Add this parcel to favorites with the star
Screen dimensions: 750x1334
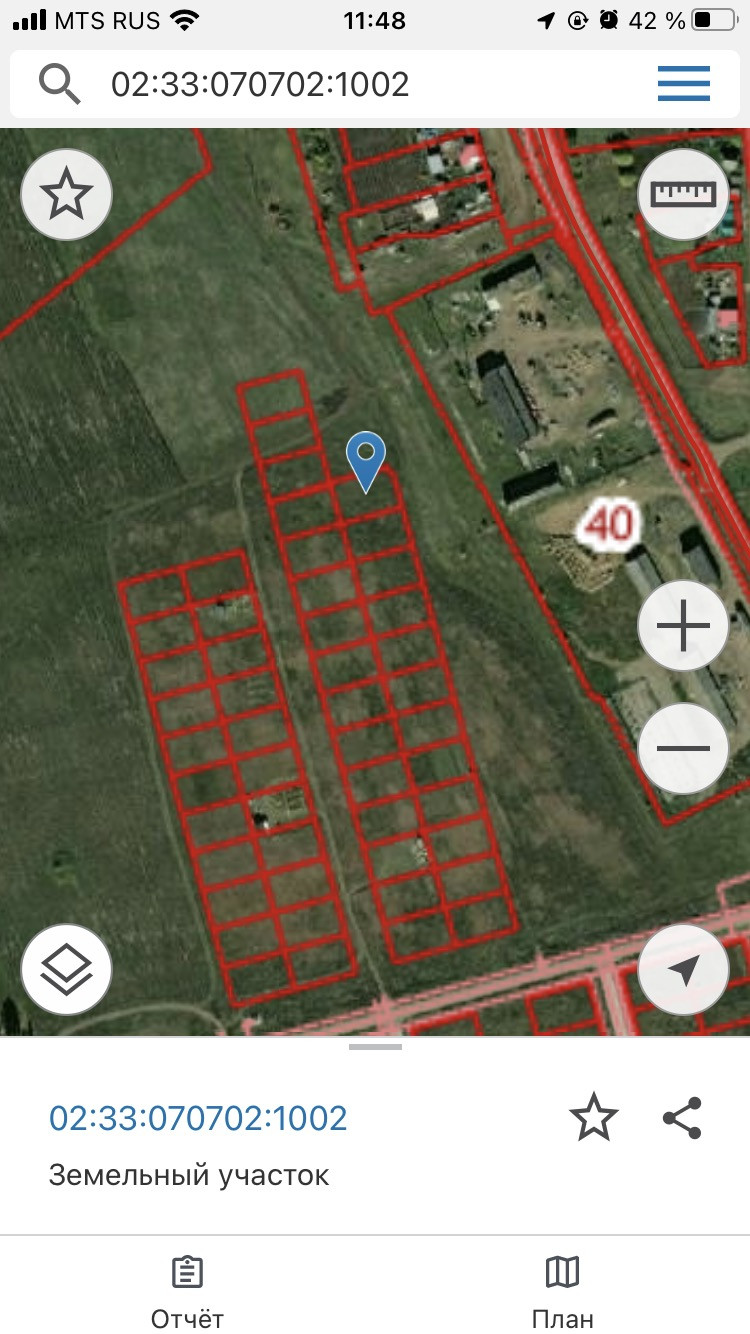point(594,1118)
